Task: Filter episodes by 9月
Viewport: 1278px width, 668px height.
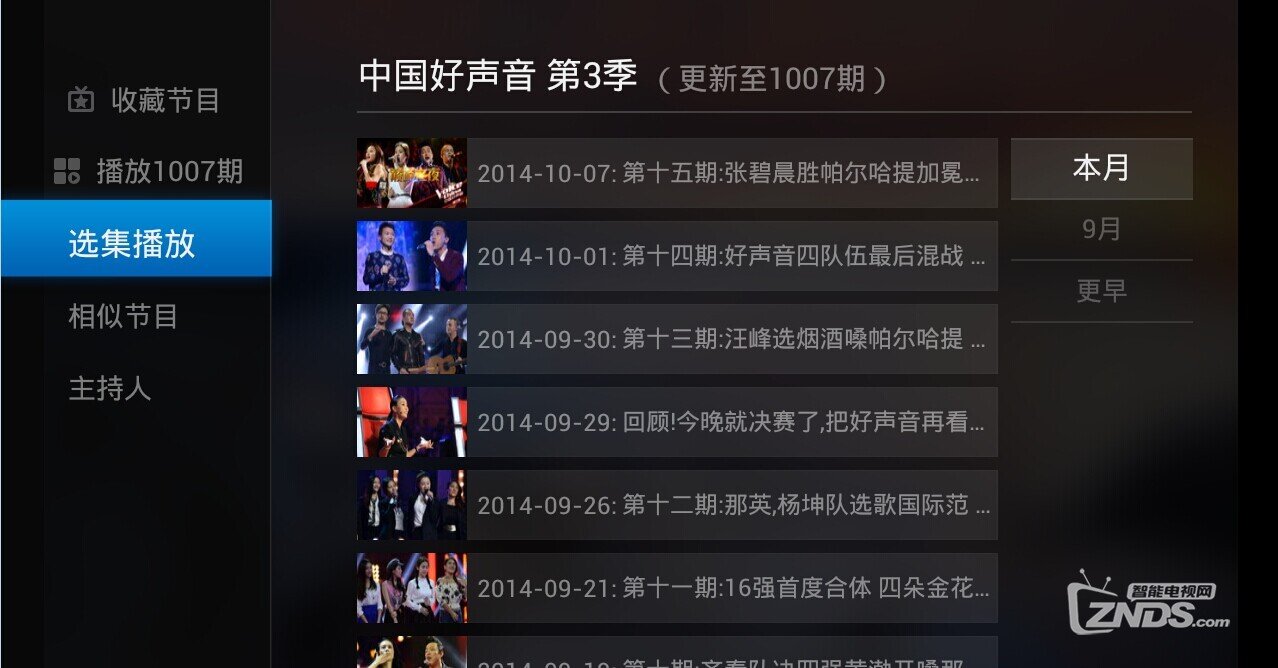Action: click(1101, 230)
